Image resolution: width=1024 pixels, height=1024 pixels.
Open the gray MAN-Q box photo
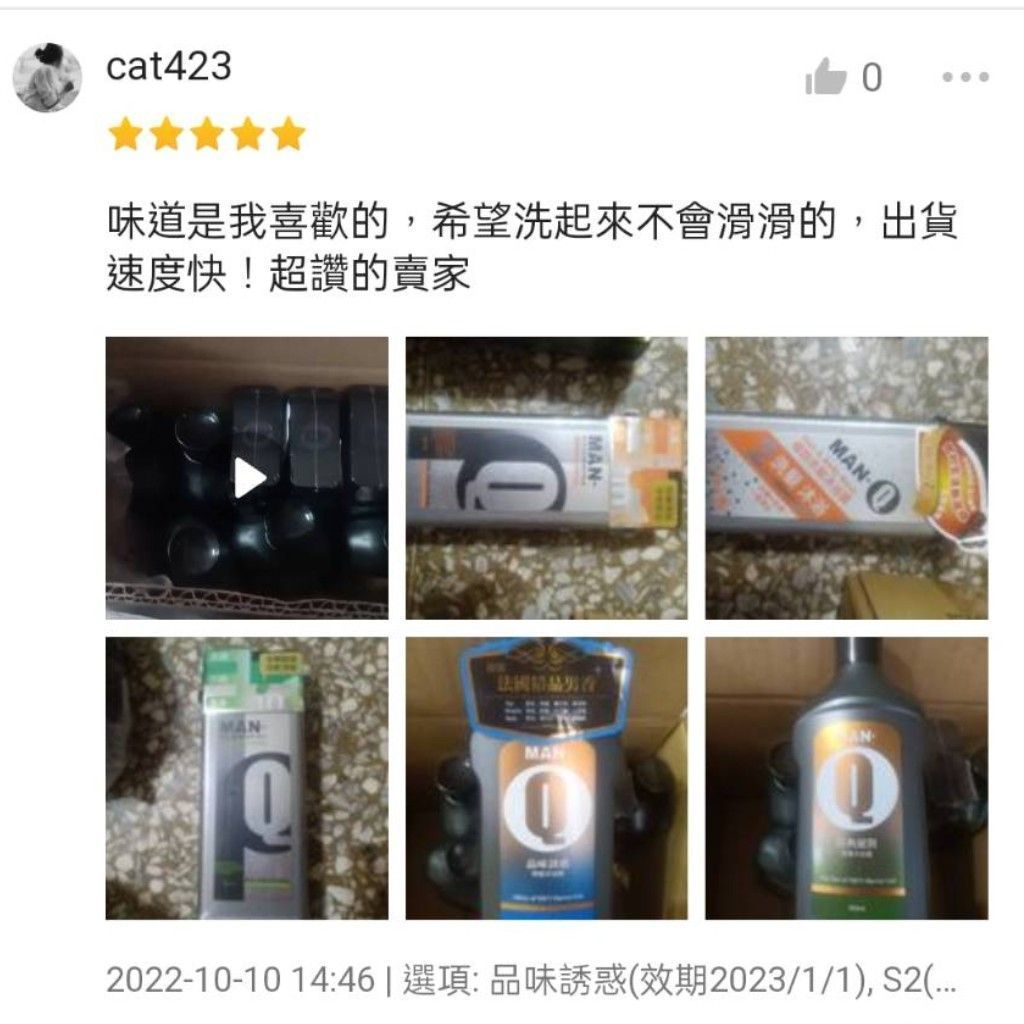pyautogui.click(x=546, y=478)
